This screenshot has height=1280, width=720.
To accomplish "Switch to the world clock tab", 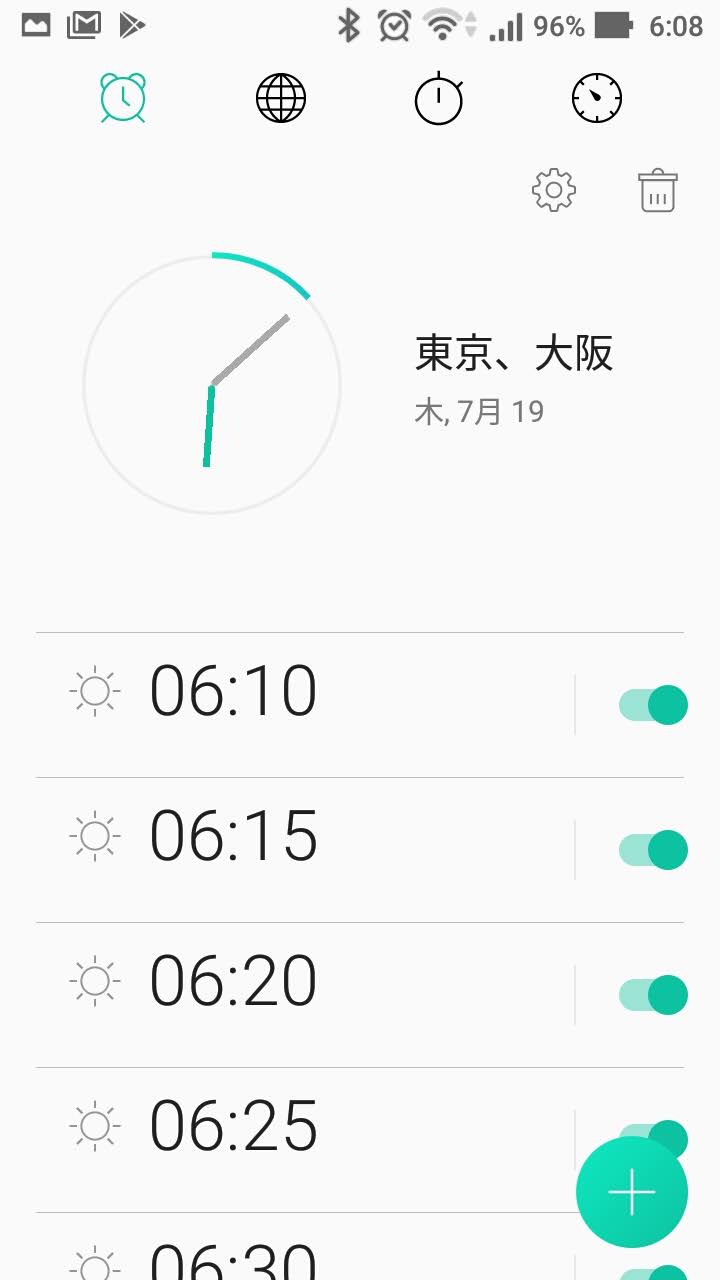I will pyautogui.click(x=281, y=99).
